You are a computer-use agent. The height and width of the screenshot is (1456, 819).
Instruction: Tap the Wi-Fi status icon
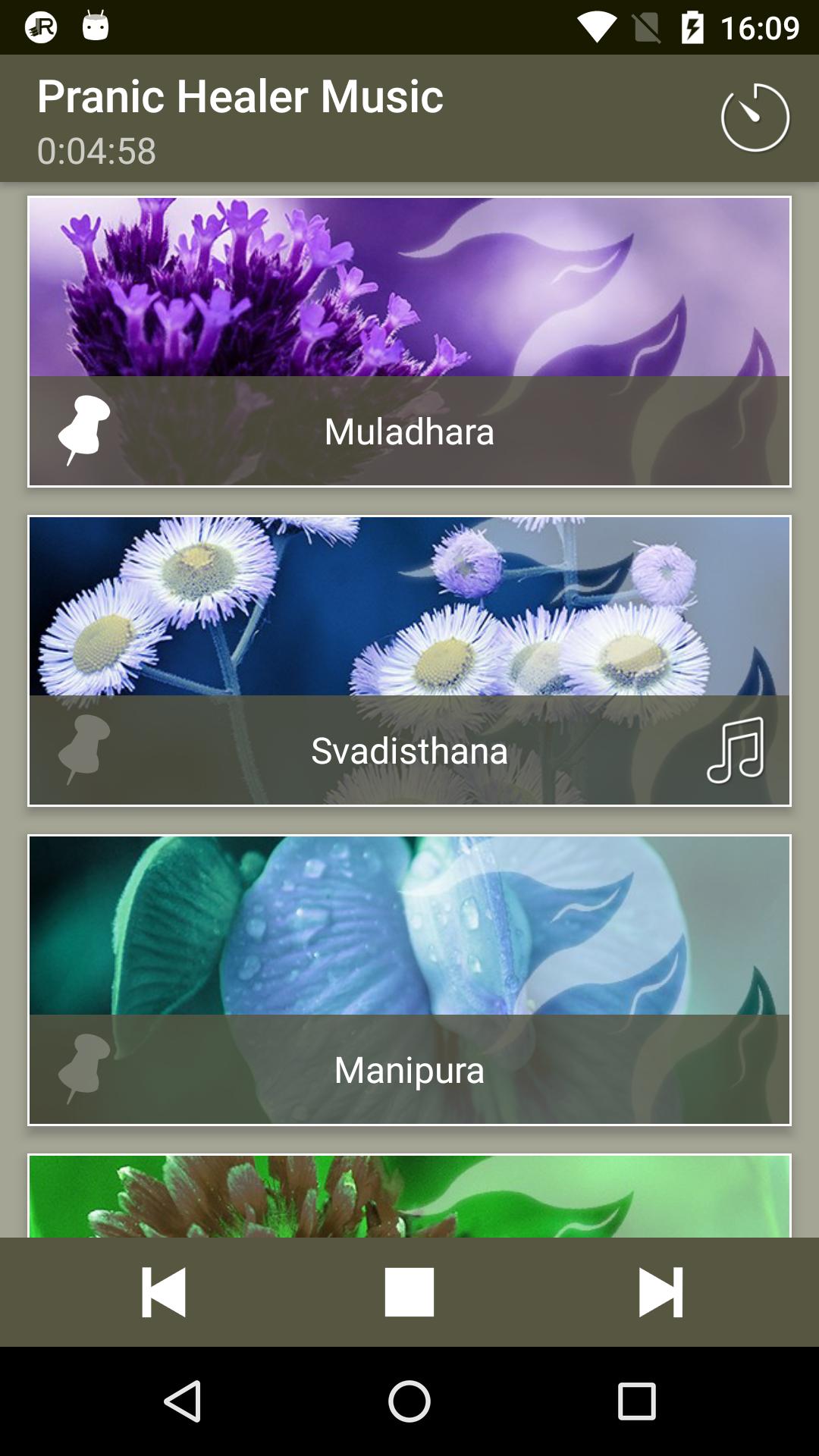point(596,24)
